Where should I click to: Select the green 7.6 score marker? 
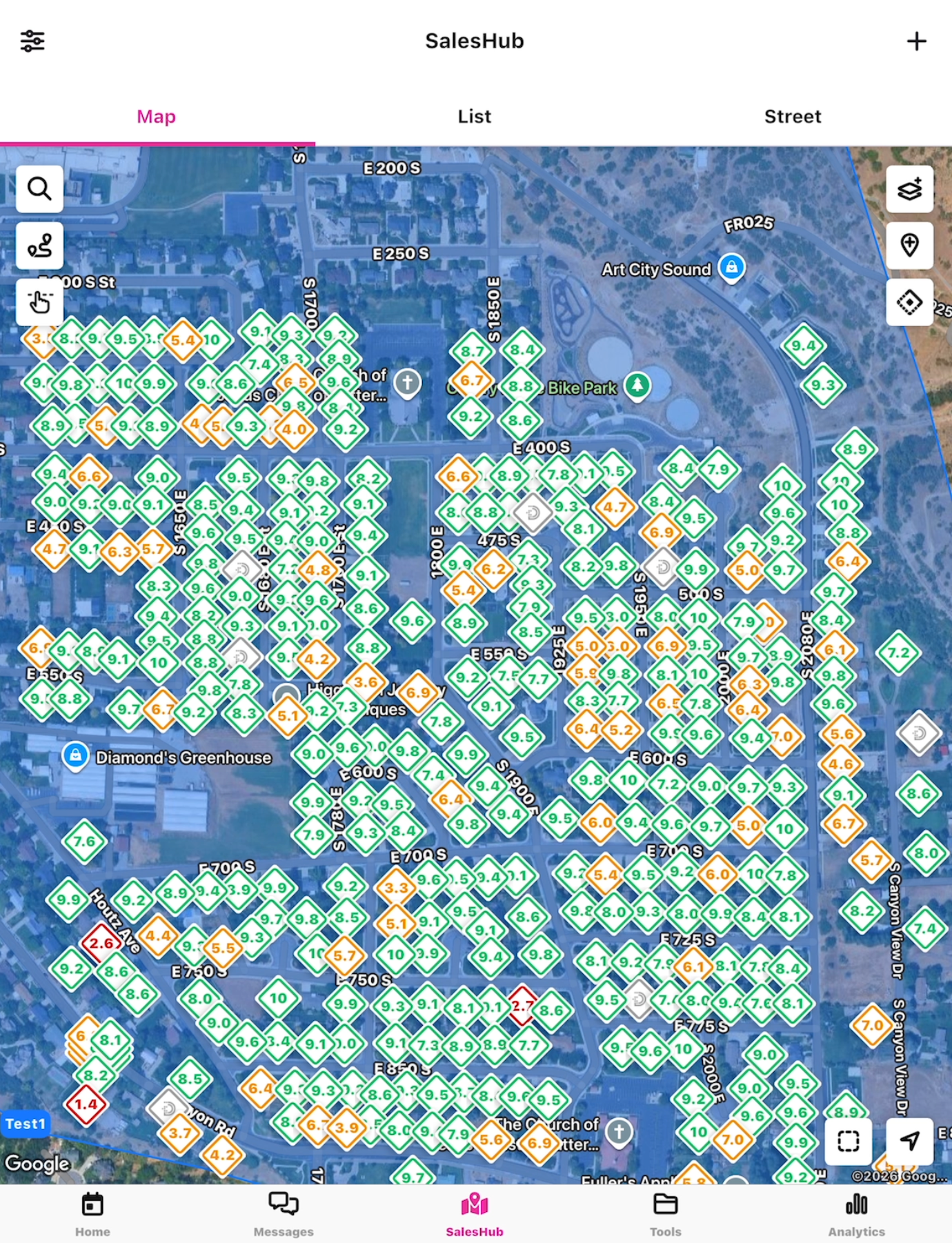point(84,842)
